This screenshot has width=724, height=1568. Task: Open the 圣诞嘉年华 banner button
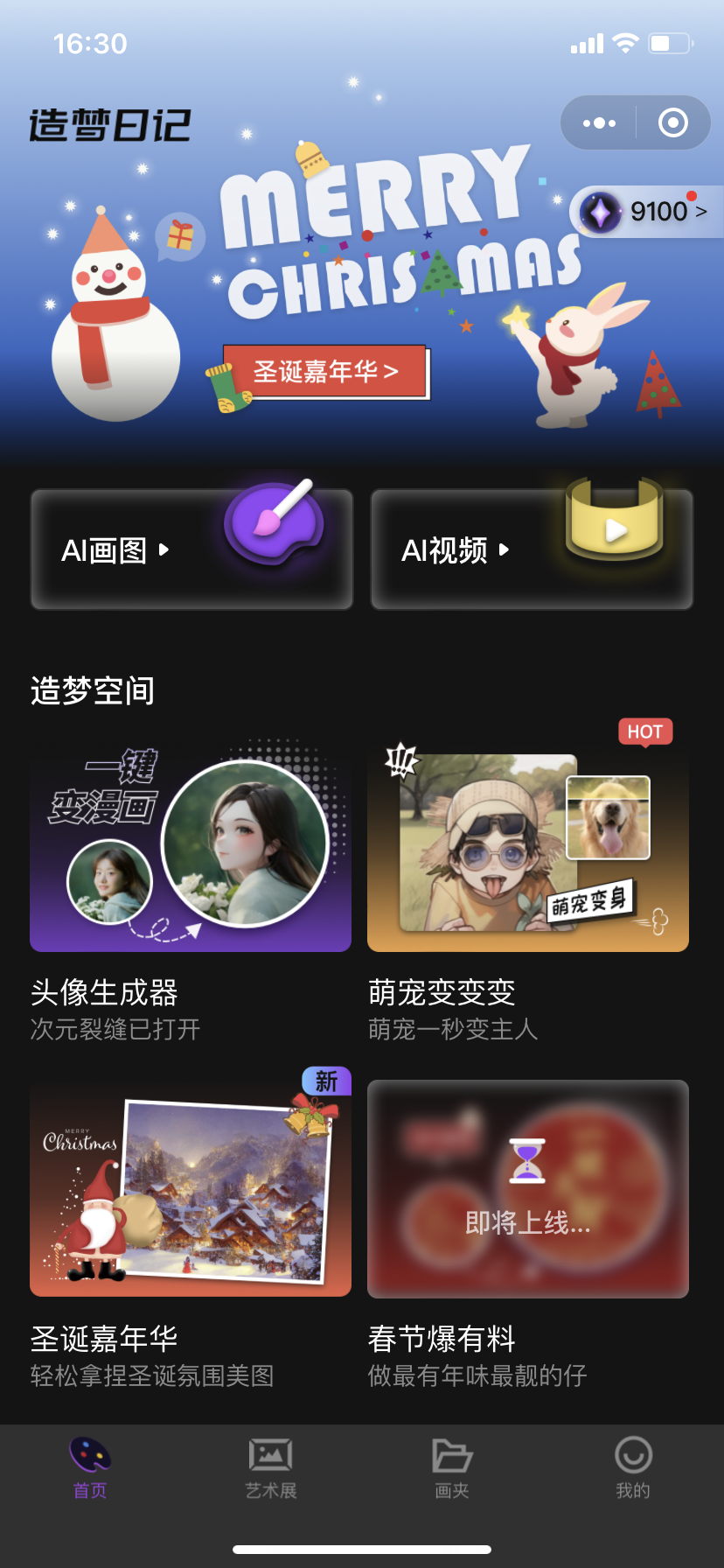click(x=325, y=372)
